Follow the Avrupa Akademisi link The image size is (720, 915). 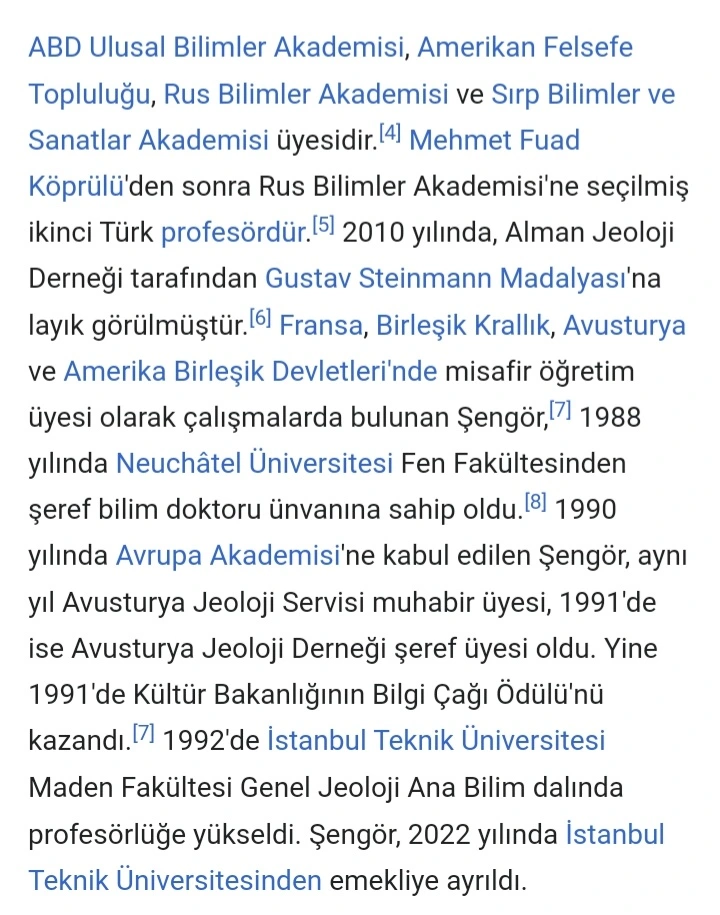pos(228,556)
